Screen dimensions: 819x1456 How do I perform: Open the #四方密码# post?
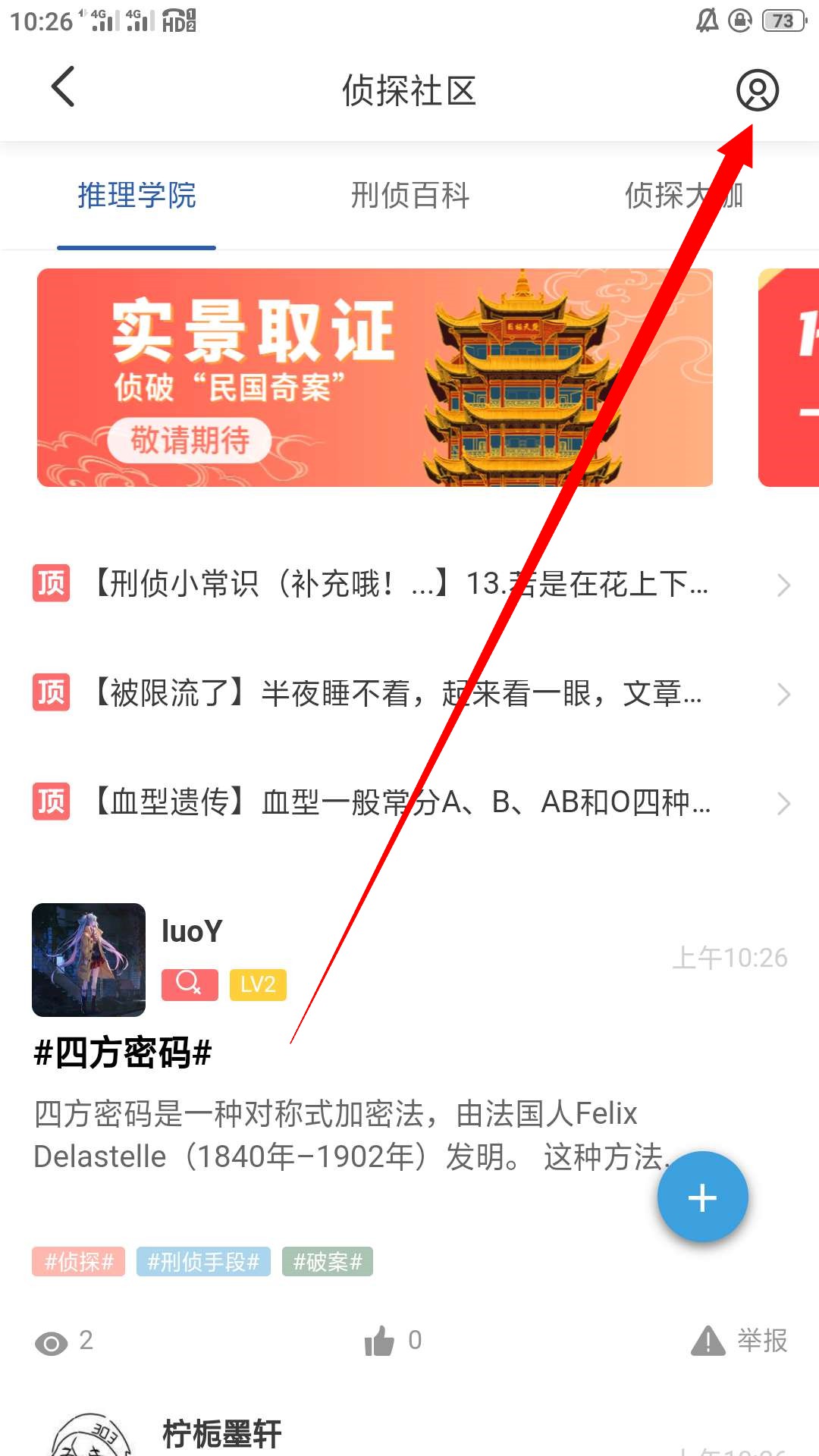pyautogui.click(x=123, y=1053)
